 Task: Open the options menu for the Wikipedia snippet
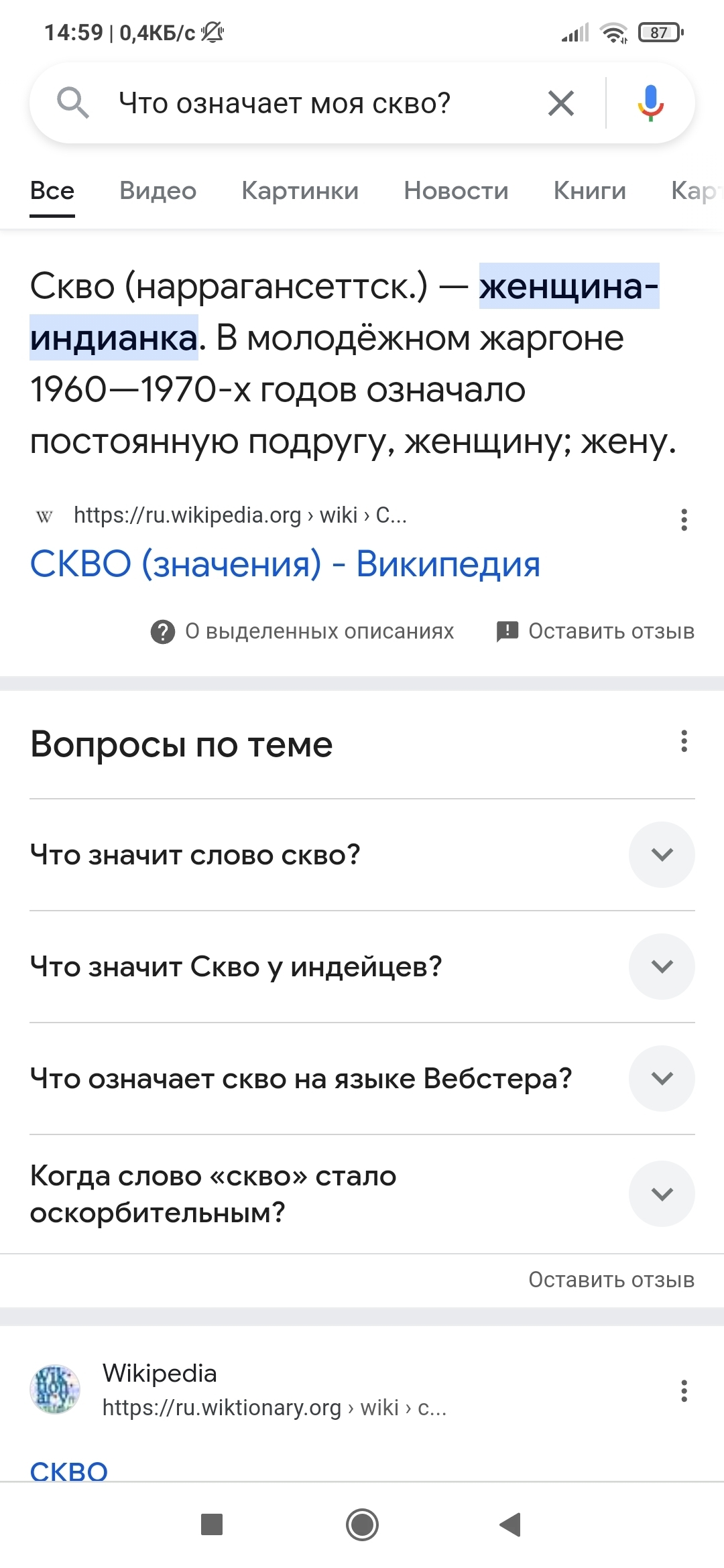[684, 519]
